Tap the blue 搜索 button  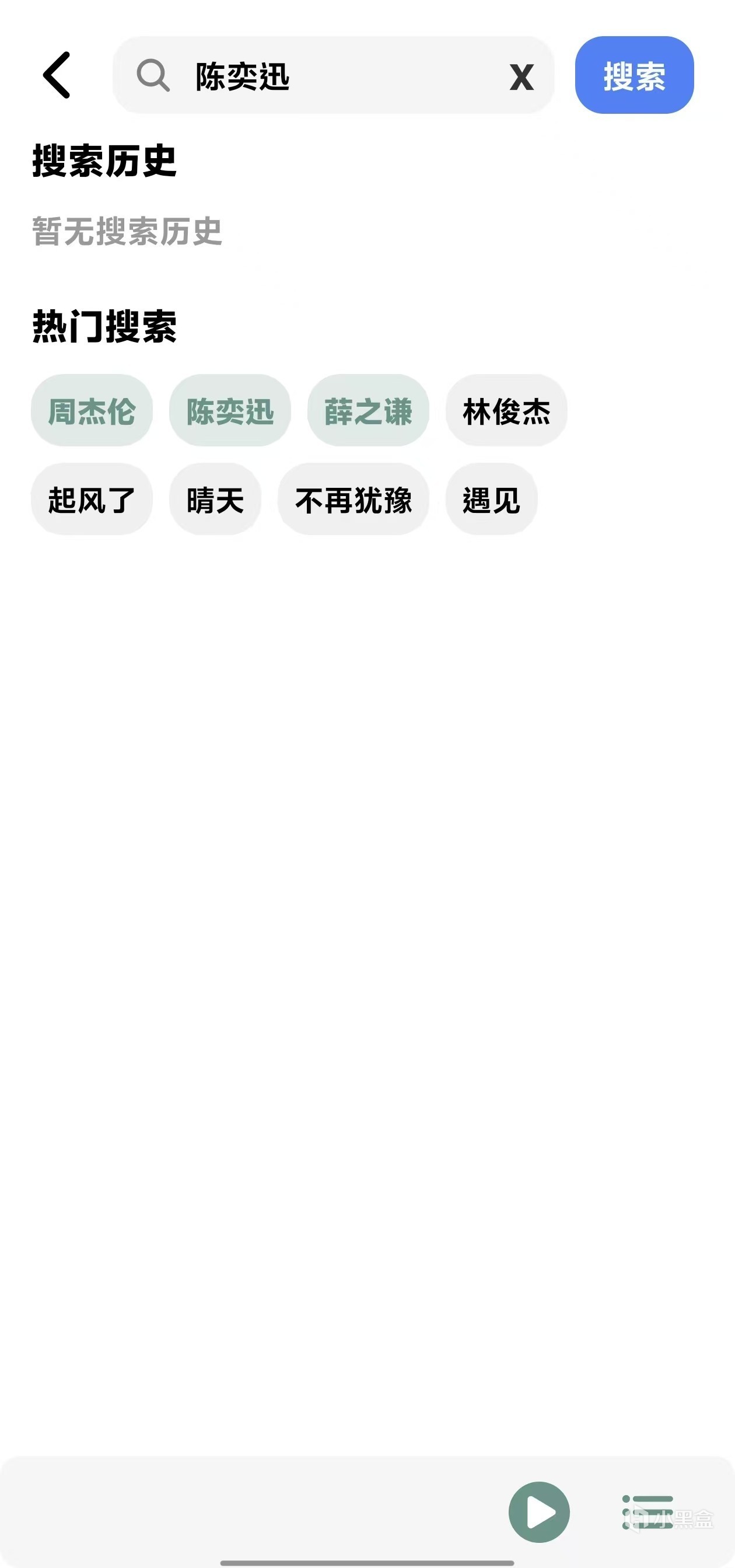pos(634,75)
